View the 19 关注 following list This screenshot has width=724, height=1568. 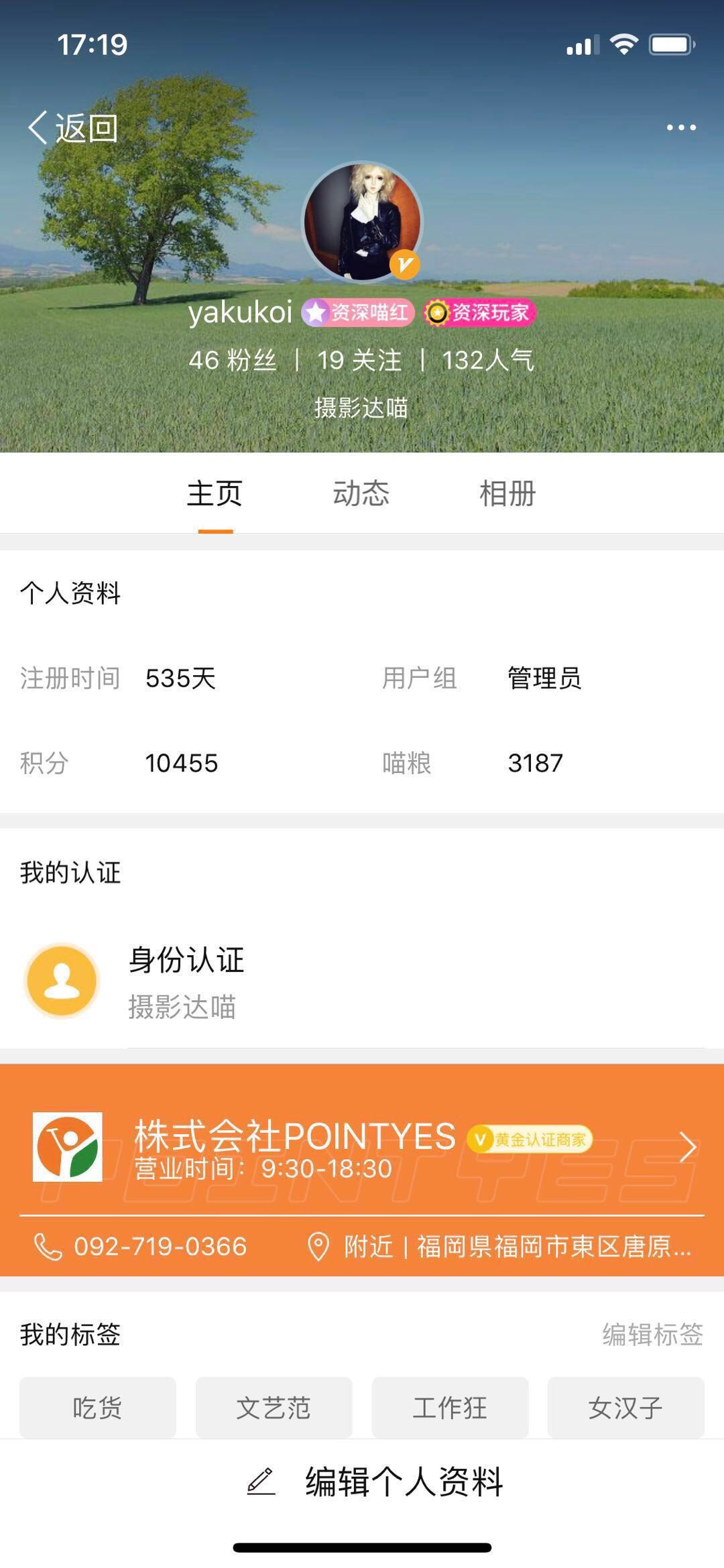pyautogui.click(x=359, y=361)
